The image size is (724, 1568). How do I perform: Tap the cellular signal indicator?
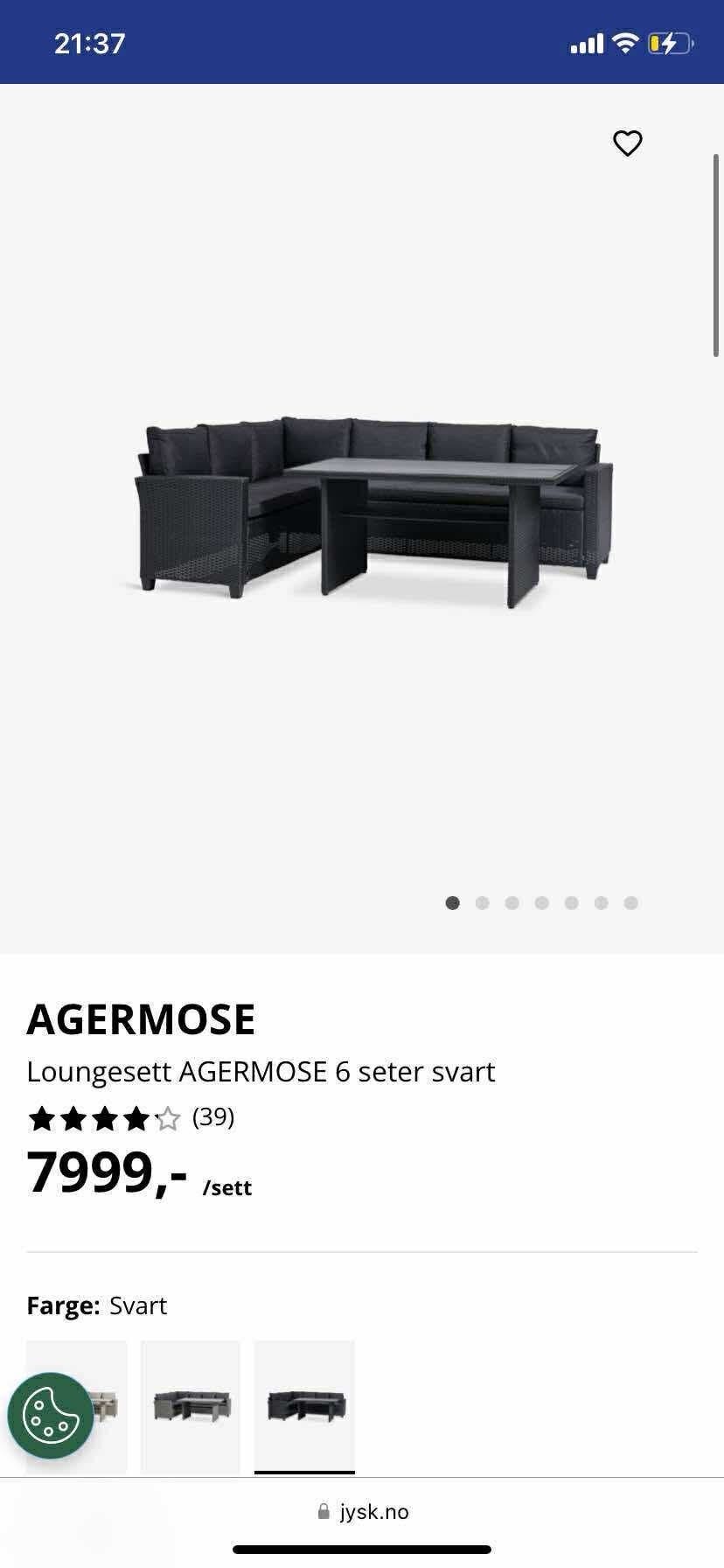[x=588, y=42]
